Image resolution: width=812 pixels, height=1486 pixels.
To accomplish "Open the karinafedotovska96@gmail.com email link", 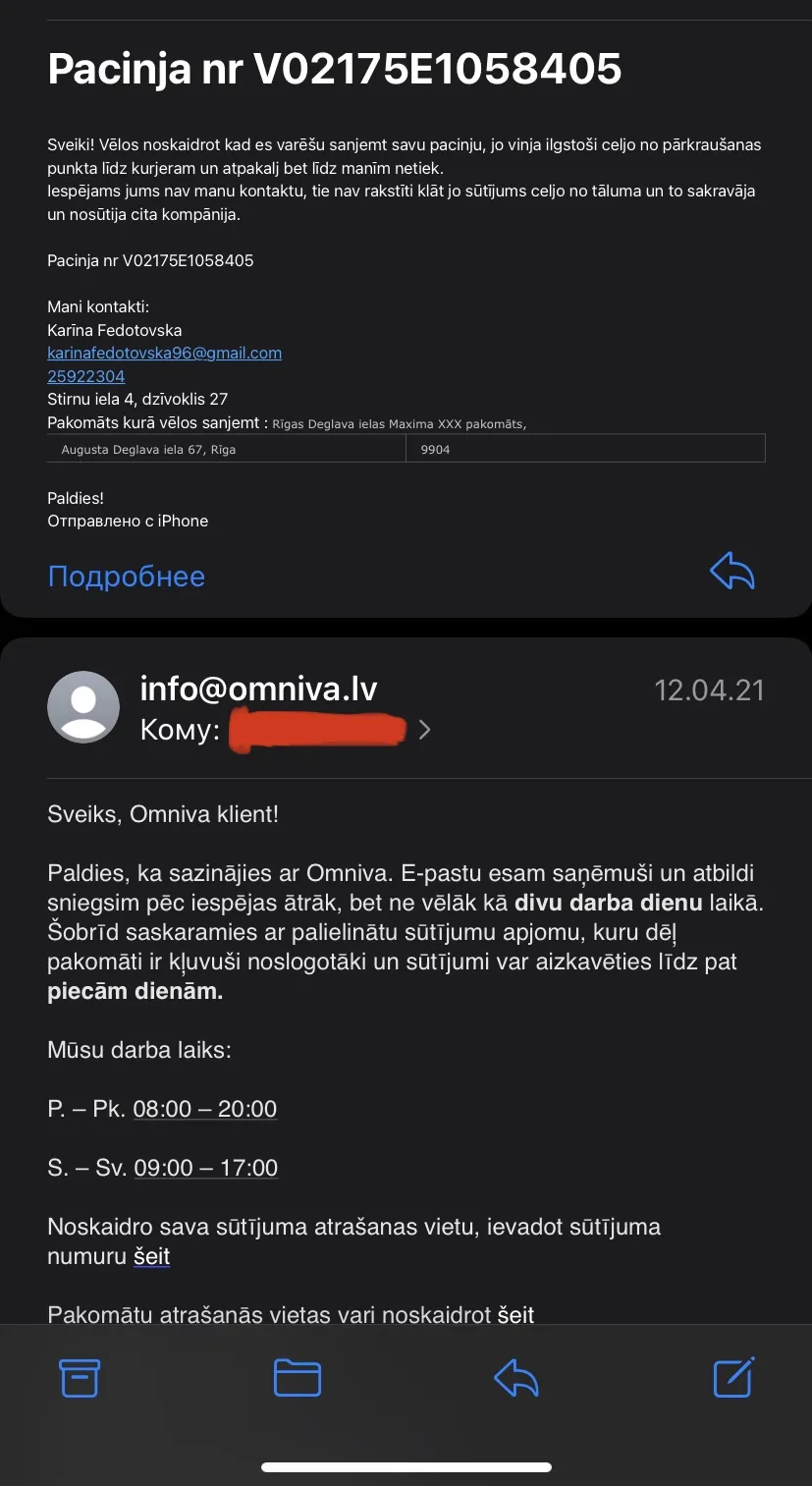I will click(164, 353).
